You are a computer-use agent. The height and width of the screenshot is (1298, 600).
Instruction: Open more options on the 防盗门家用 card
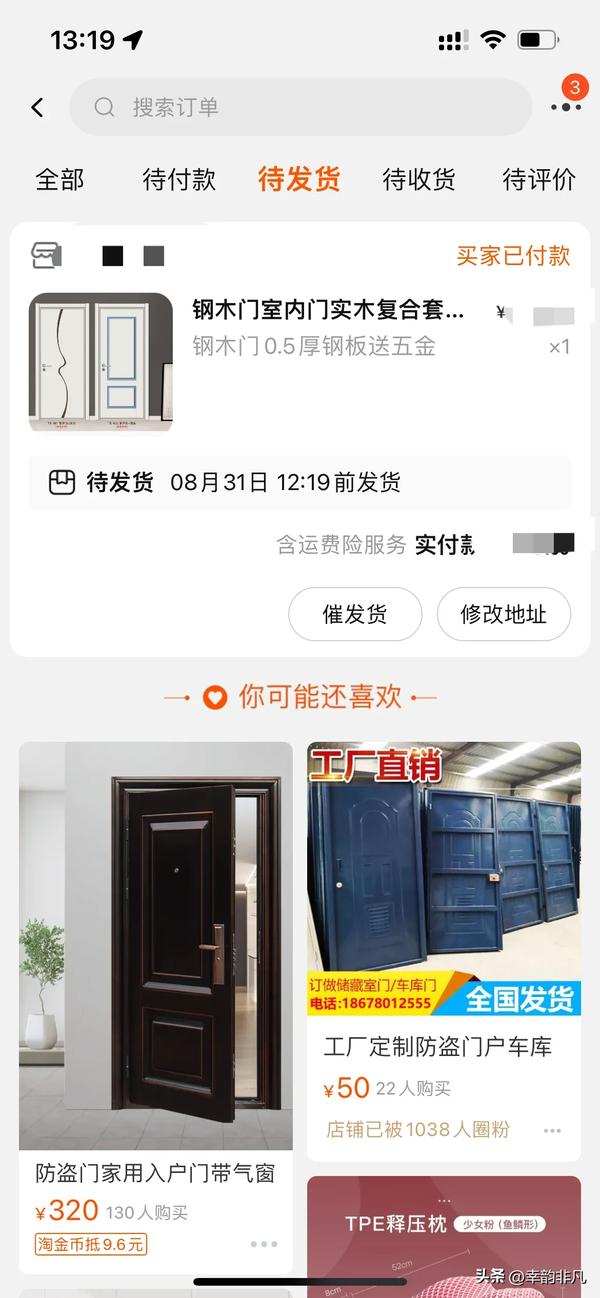(x=264, y=1244)
